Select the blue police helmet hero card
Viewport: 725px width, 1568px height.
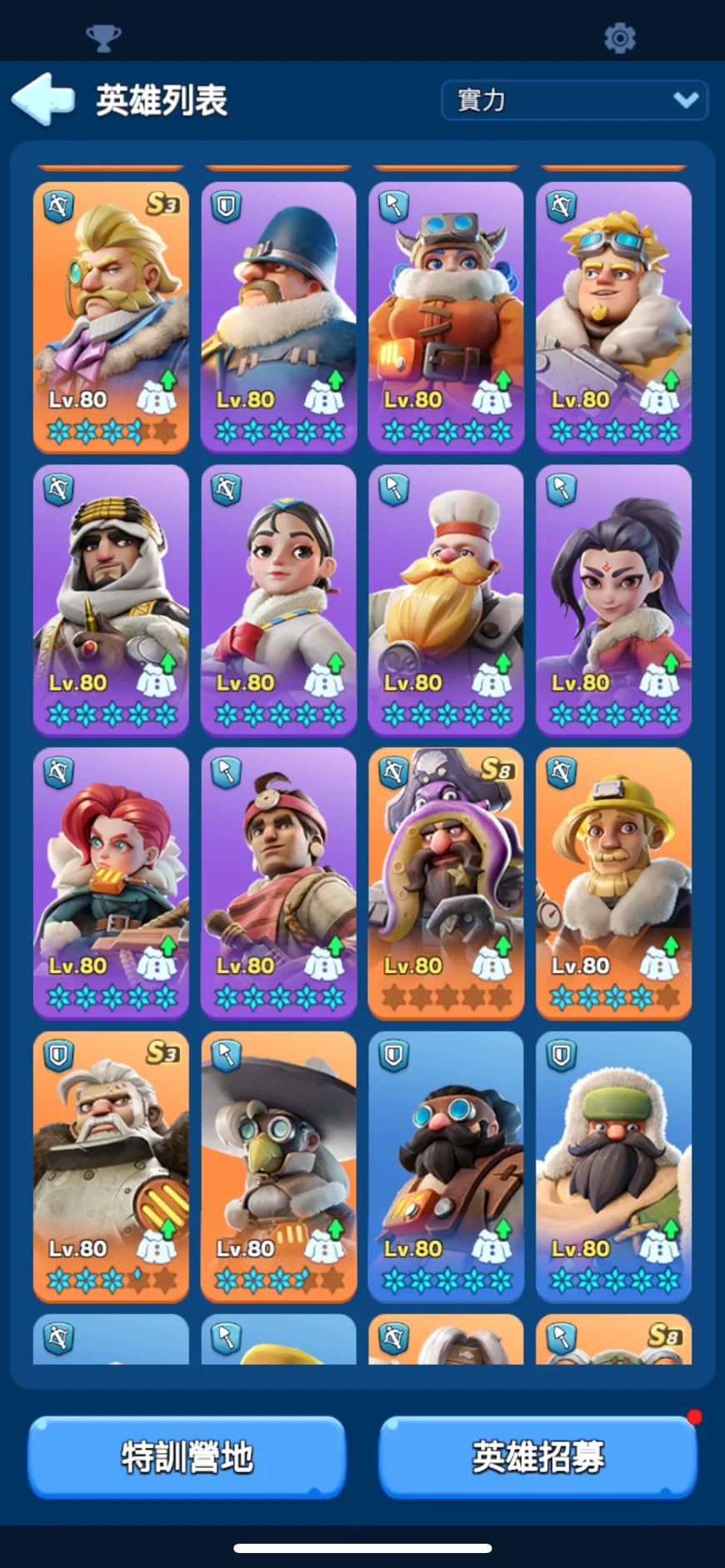(278, 317)
